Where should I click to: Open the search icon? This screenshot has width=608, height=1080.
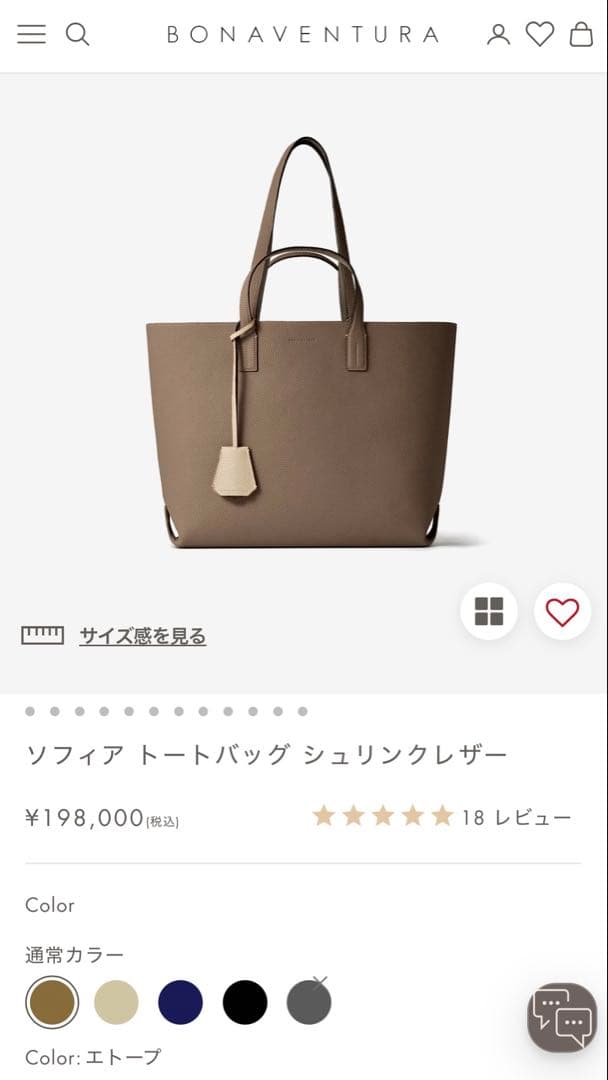[x=77, y=34]
